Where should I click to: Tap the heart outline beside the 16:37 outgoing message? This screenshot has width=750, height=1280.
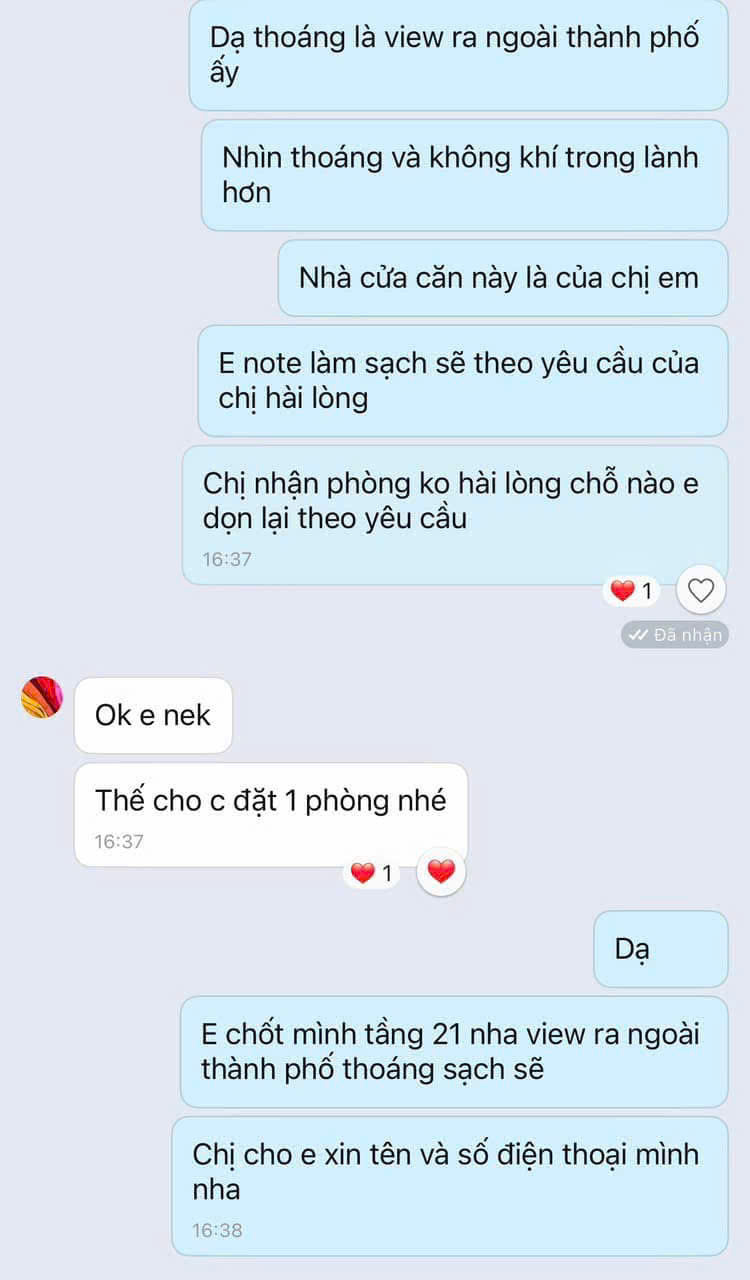702,591
